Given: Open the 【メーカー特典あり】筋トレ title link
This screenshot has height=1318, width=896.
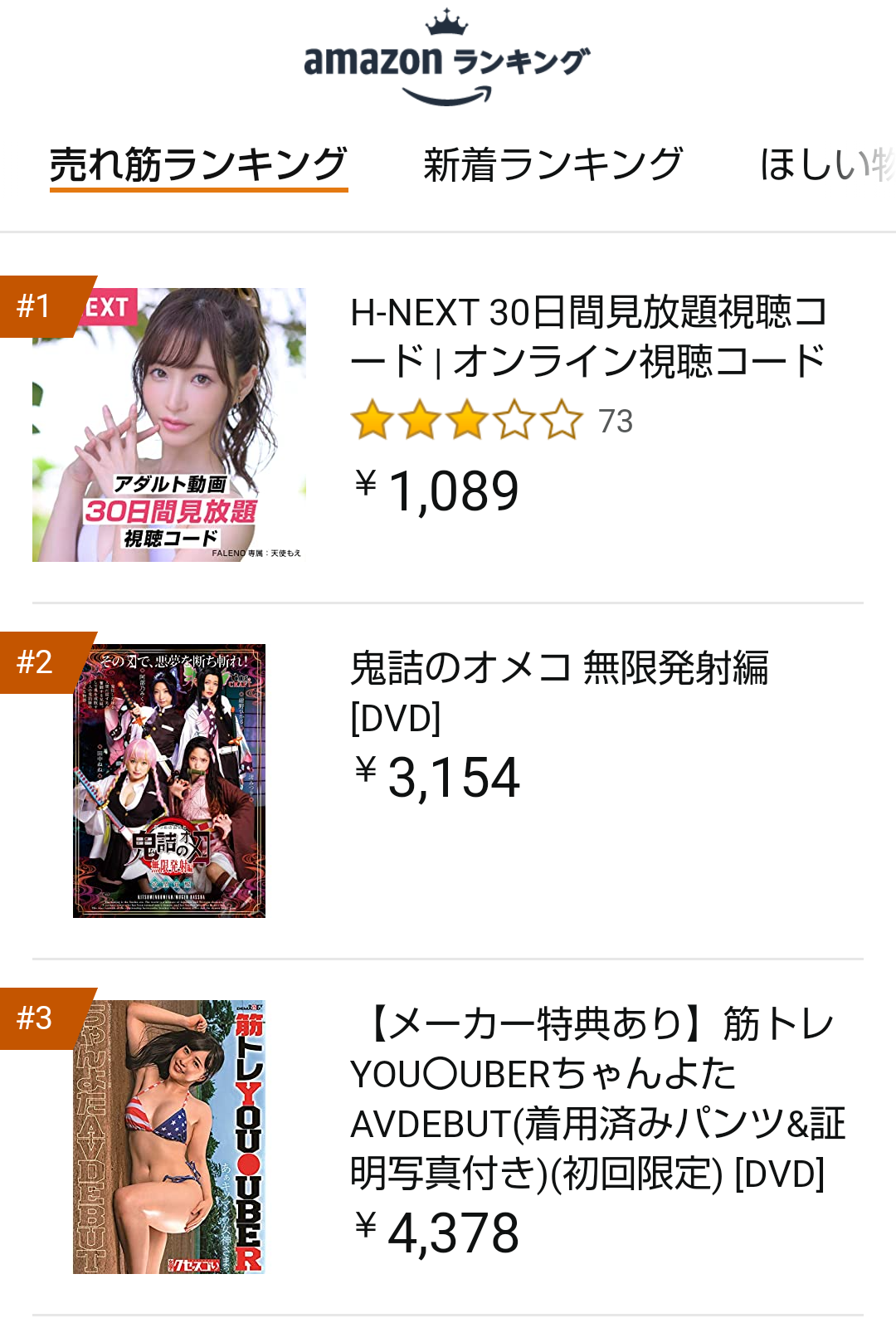Looking at the screenshot, I should pyautogui.click(x=597, y=1098).
